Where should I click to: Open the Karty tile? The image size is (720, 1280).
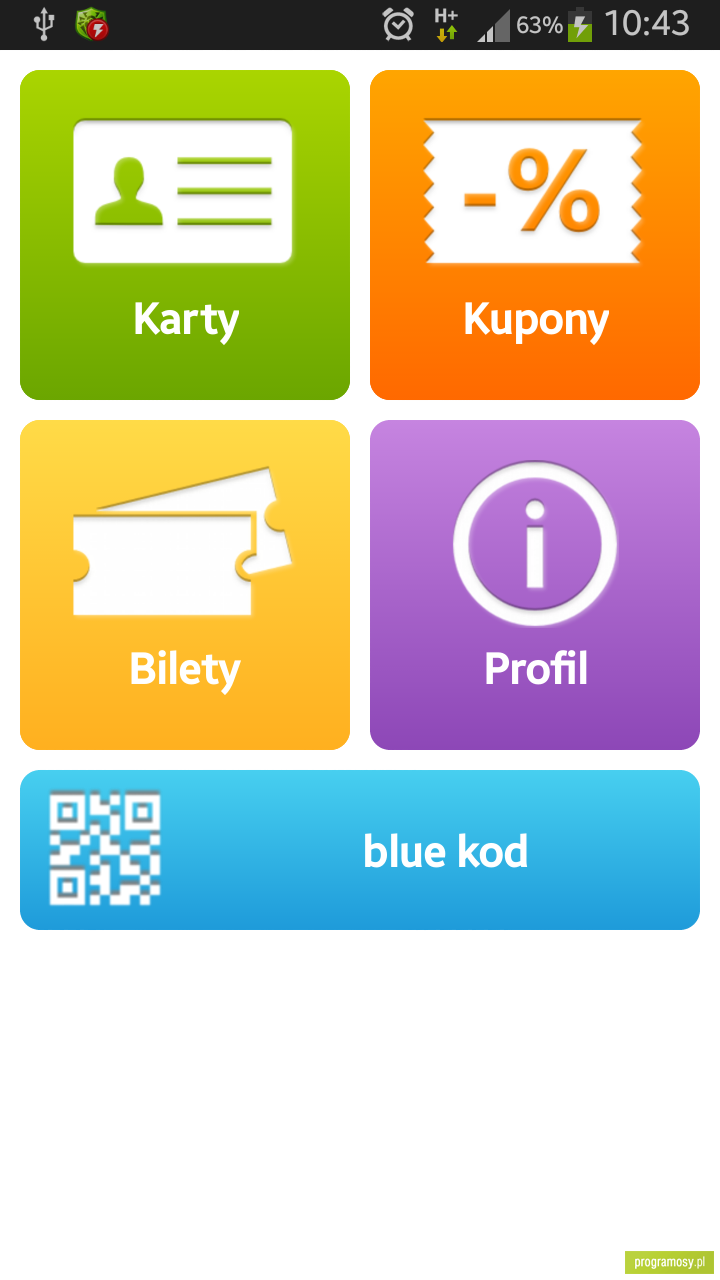(185, 235)
